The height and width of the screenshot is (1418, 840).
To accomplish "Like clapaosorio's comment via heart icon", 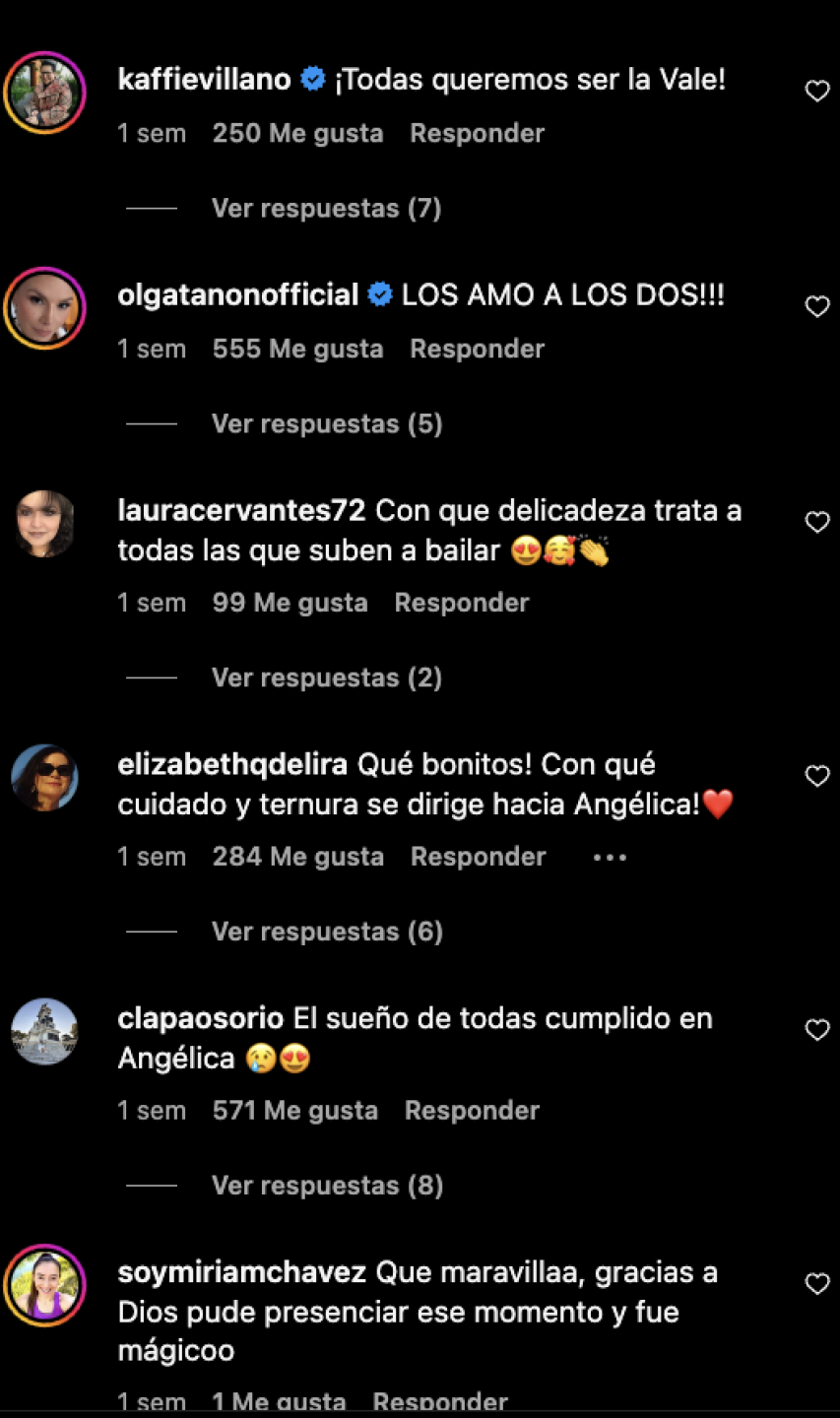I will coord(817,1029).
